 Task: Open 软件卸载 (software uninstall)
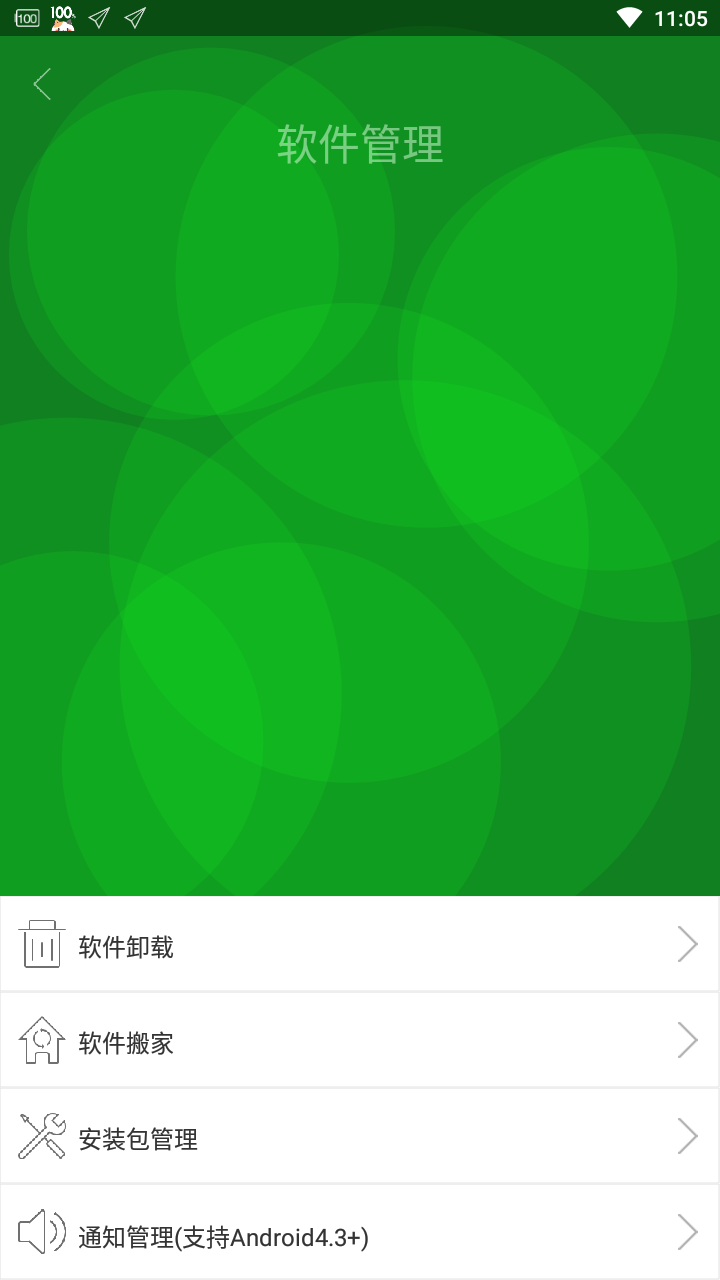(360, 945)
